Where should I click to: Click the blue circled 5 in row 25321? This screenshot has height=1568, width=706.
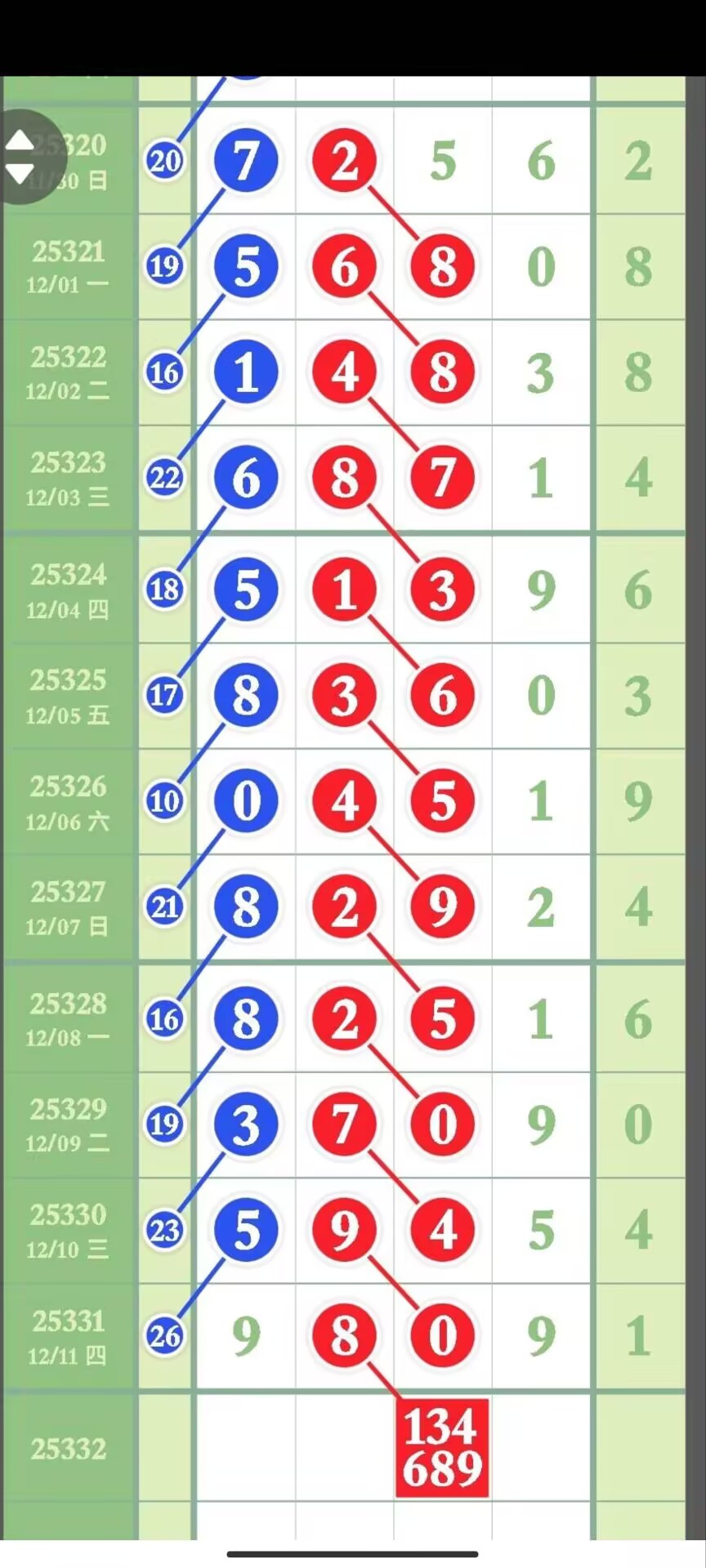(244, 266)
